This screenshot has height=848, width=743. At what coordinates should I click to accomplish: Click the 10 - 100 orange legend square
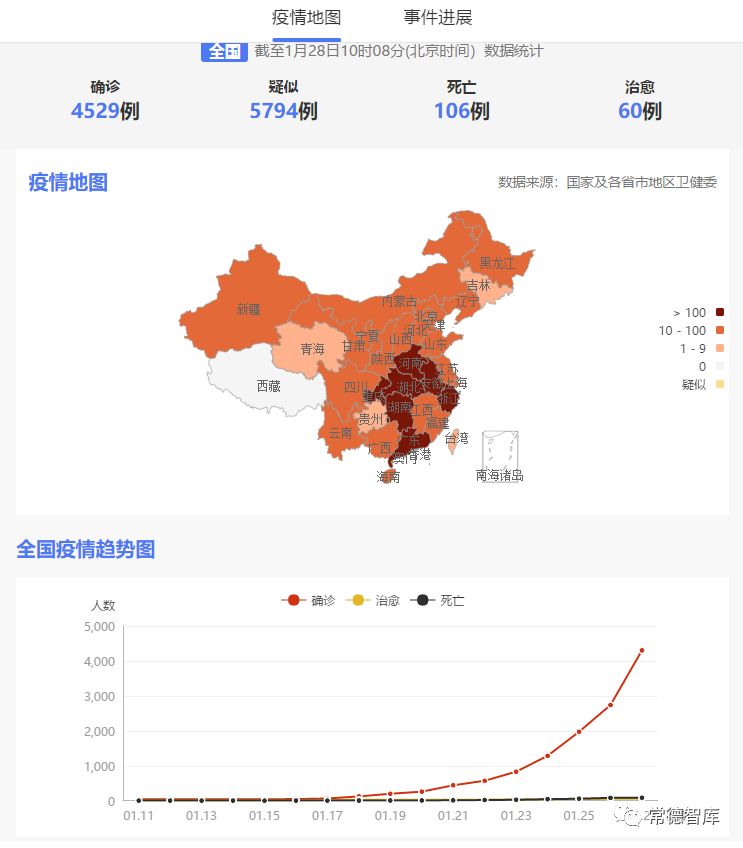point(720,329)
